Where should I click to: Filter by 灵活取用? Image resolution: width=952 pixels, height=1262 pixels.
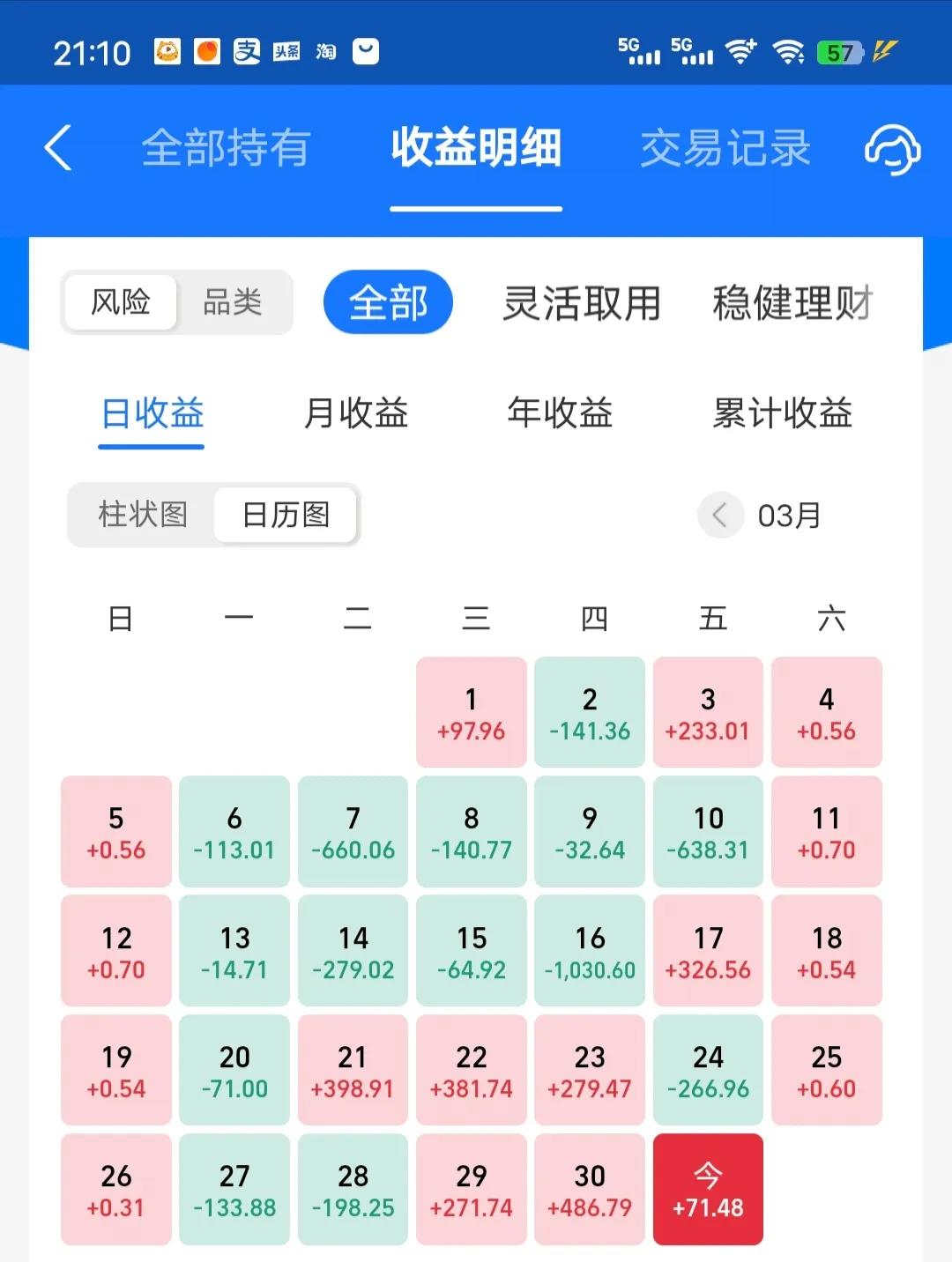[581, 303]
